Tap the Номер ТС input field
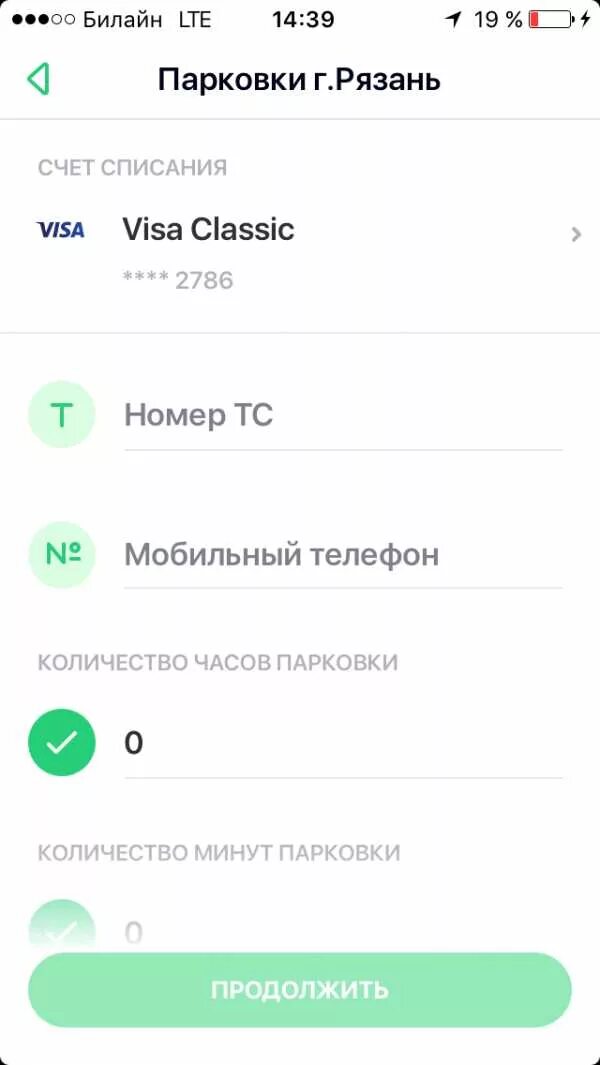Image resolution: width=600 pixels, height=1065 pixels. click(x=342, y=415)
